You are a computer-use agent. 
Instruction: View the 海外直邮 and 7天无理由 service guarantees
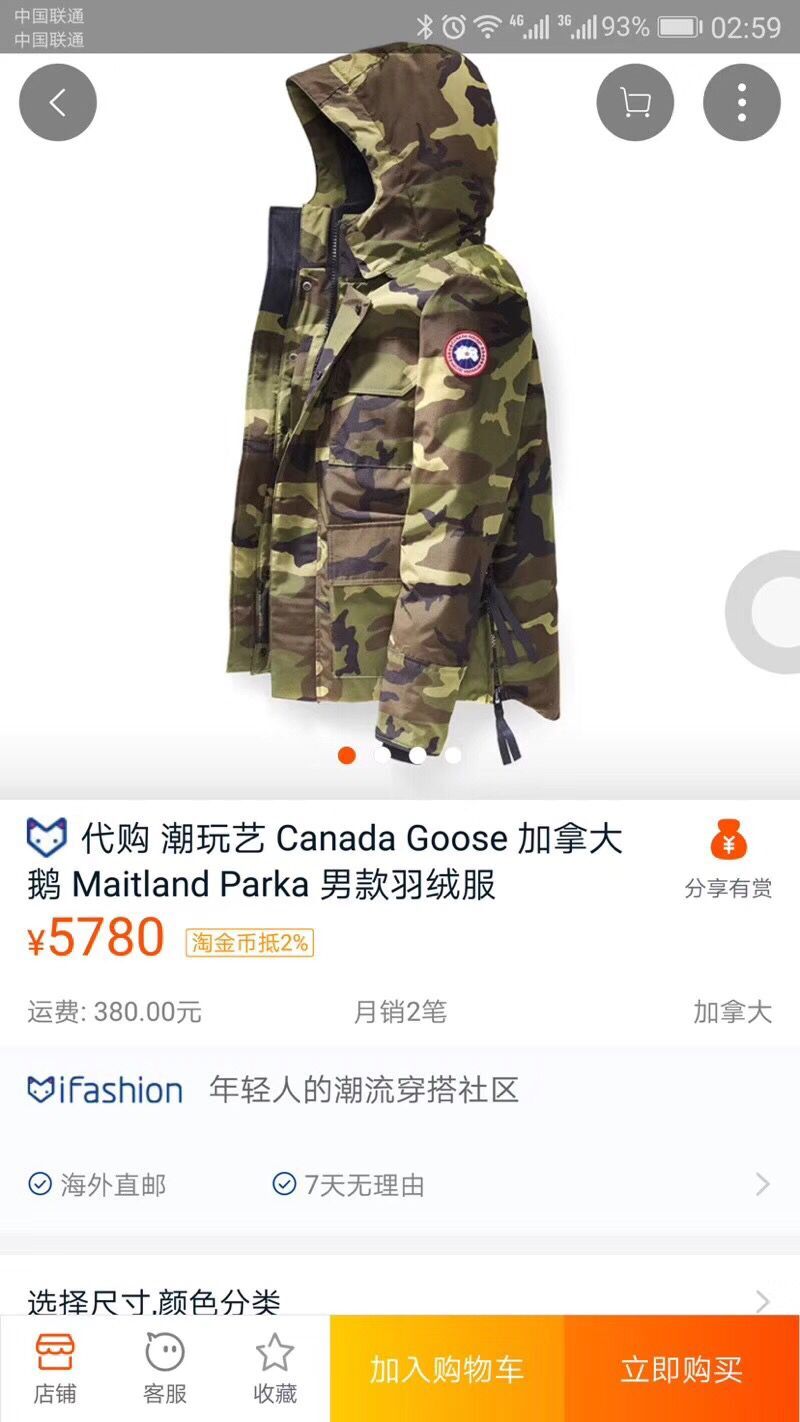click(x=400, y=1185)
